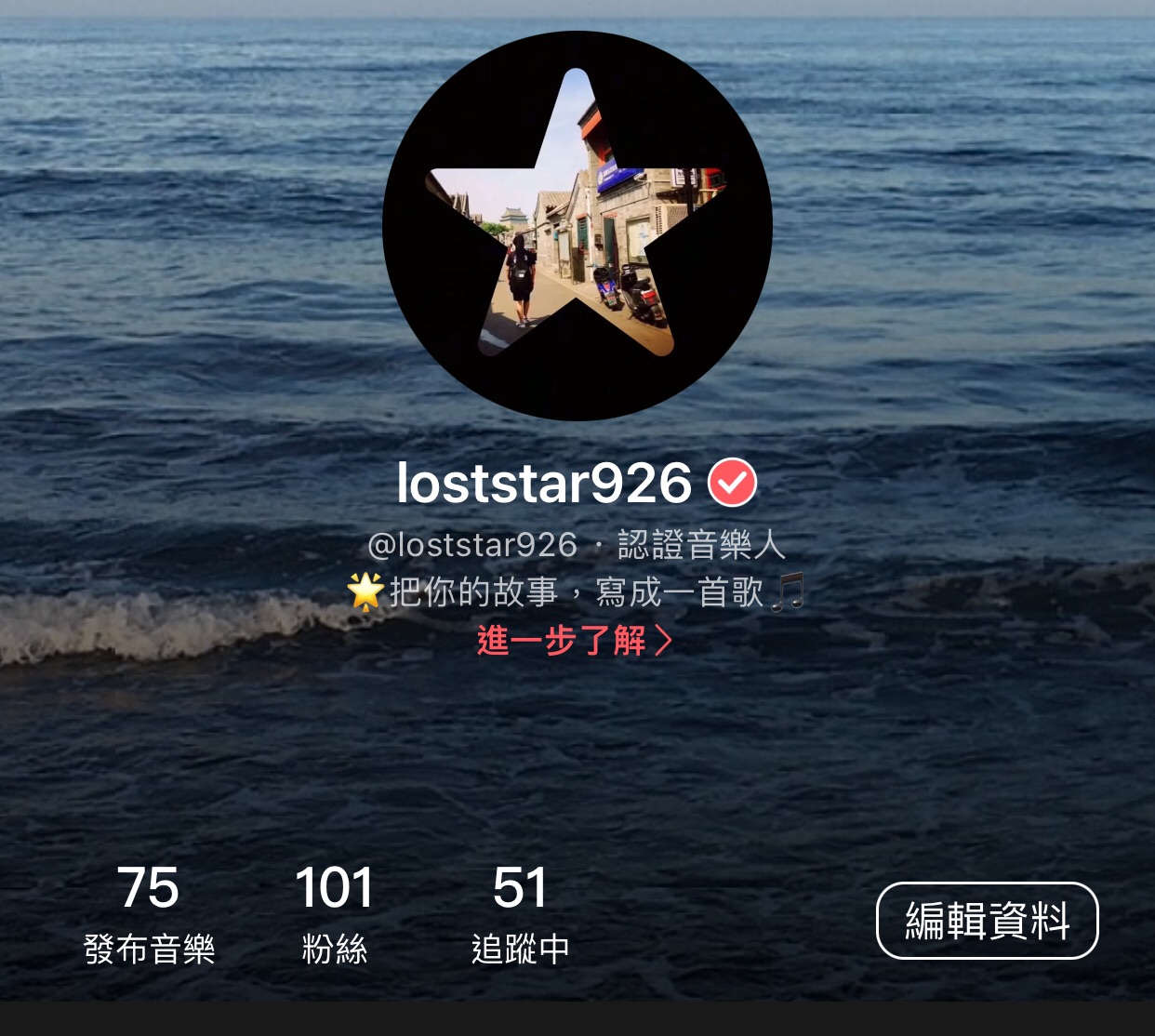Open the 粉絲 followers list
Viewport: 1155px width, 1036px height.
(x=334, y=912)
